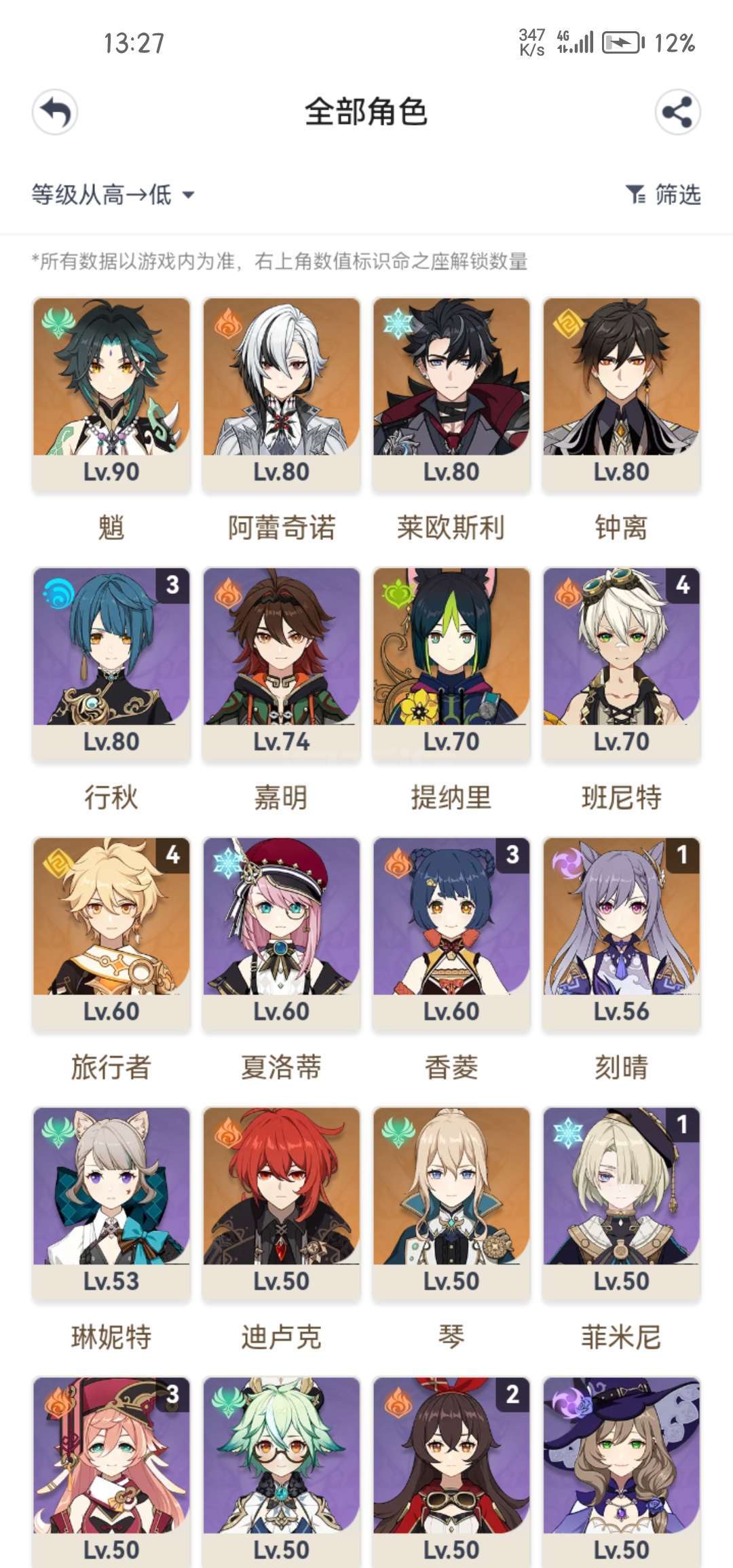Screen dimensions: 733x1568
Task: Open 阿蕾奇诺 character details
Action: [x=282, y=394]
